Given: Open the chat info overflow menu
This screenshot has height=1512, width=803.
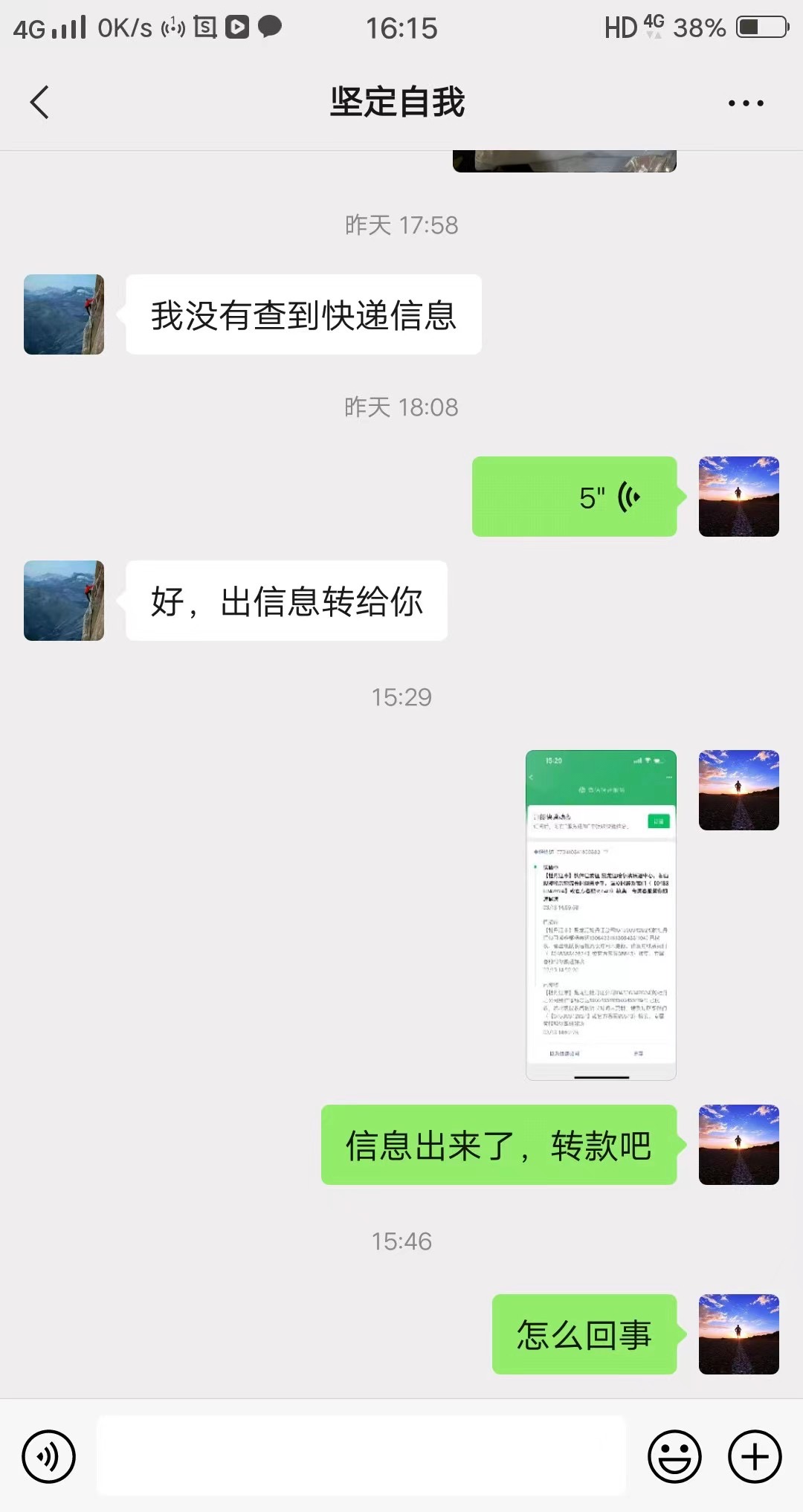Looking at the screenshot, I should [745, 103].
